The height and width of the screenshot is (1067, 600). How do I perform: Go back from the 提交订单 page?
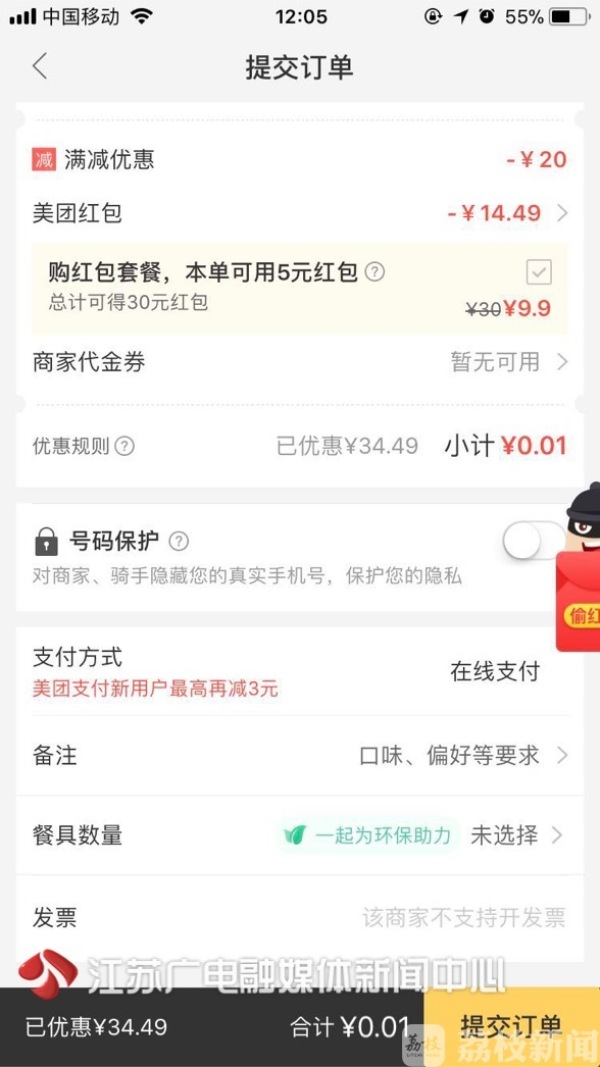pyautogui.click(x=40, y=67)
